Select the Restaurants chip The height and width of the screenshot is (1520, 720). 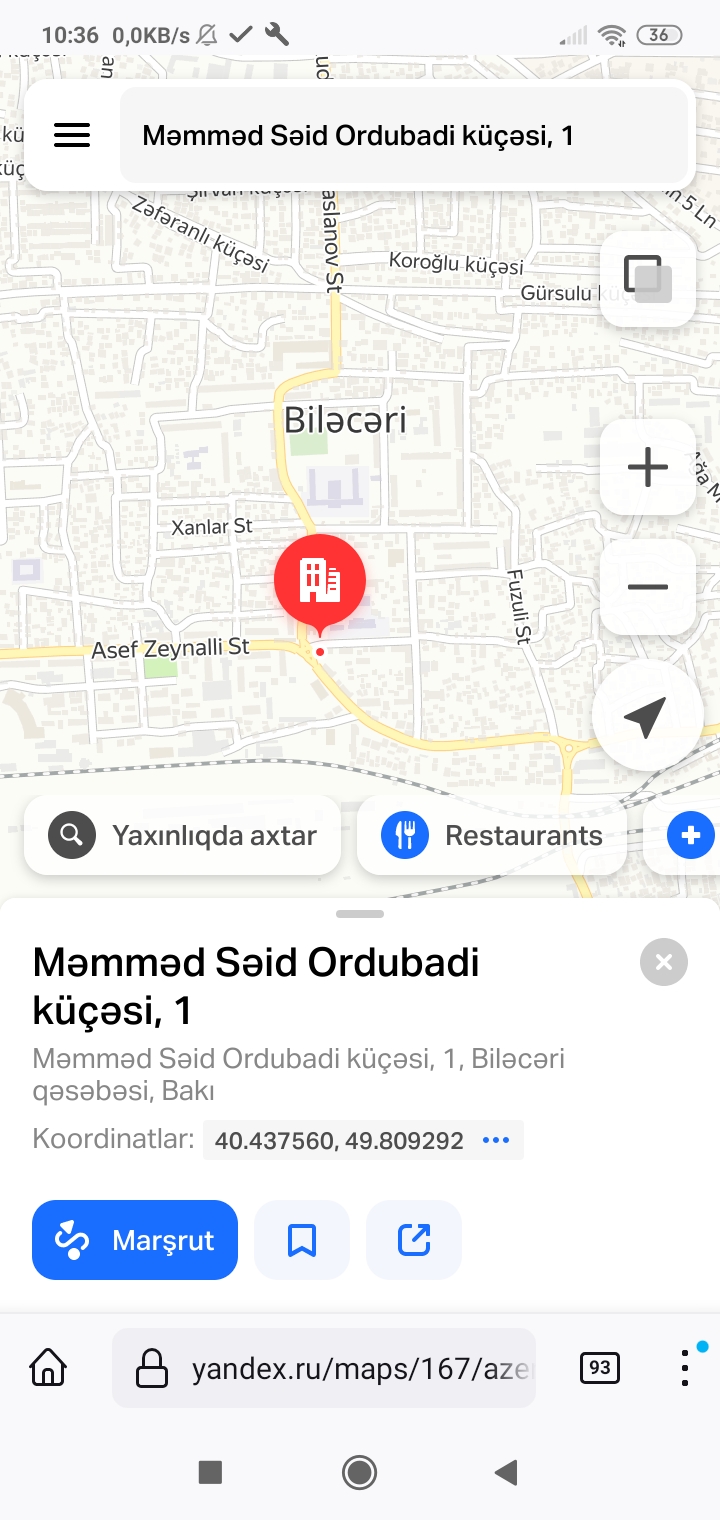tap(492, 835)
